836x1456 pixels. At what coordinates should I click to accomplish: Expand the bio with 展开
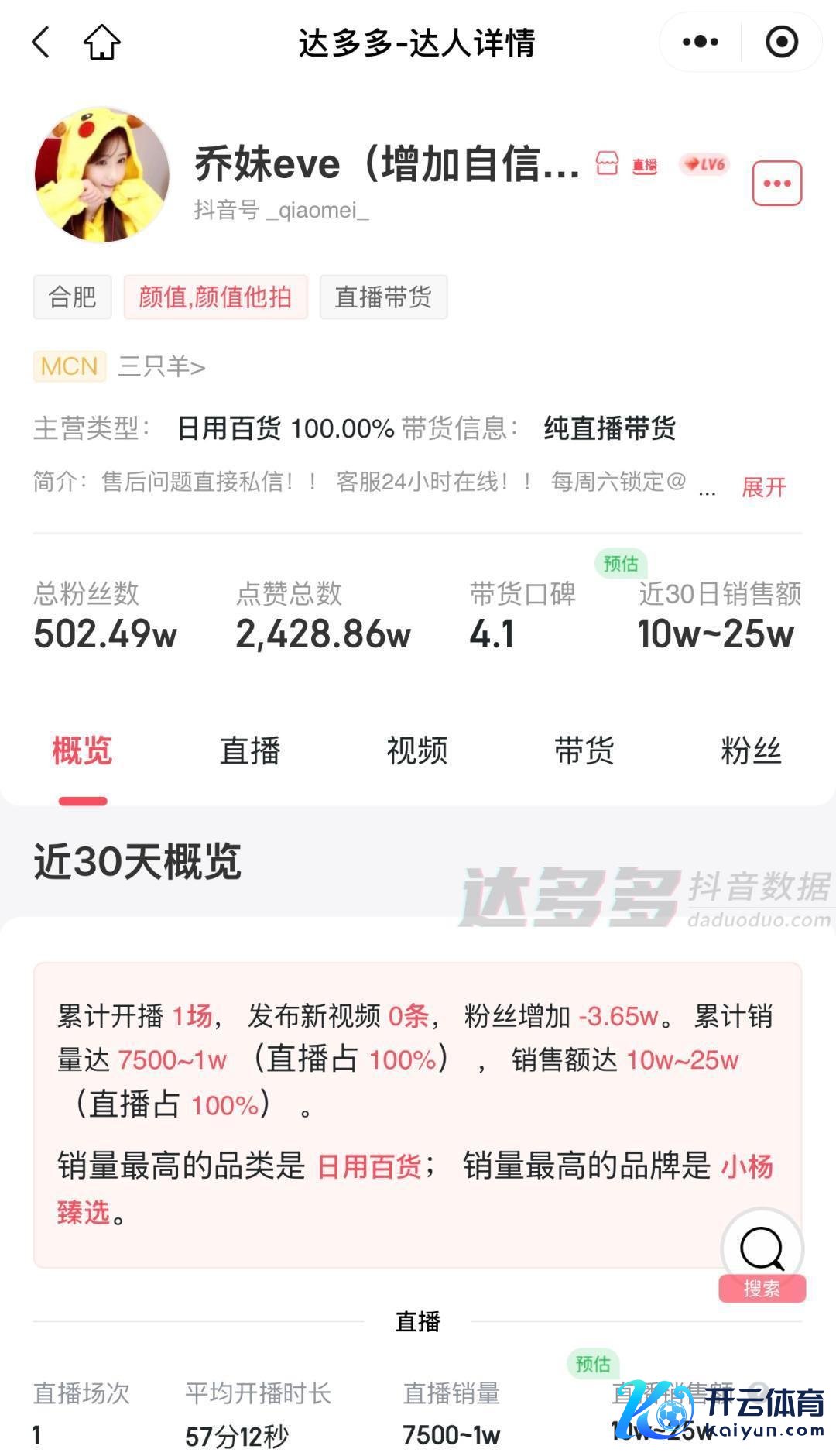[763, 487]
